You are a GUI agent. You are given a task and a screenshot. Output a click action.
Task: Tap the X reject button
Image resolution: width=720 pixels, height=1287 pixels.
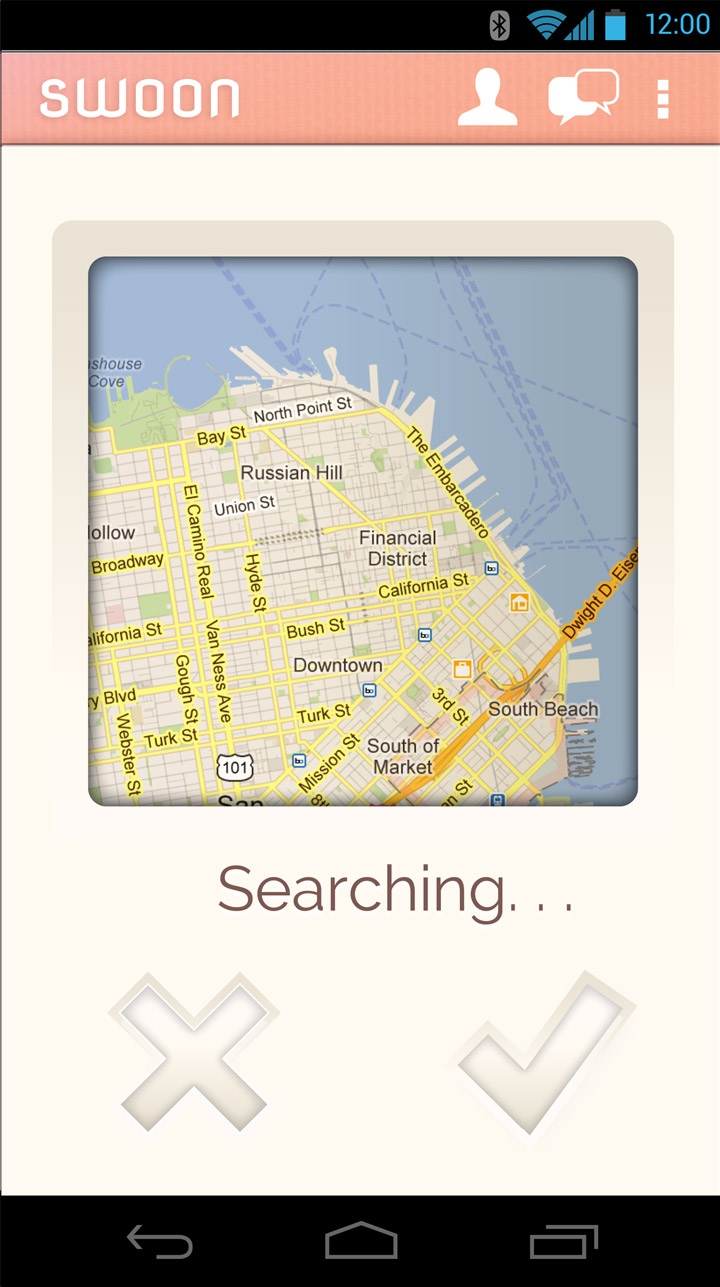click(x=194, y=1053)
